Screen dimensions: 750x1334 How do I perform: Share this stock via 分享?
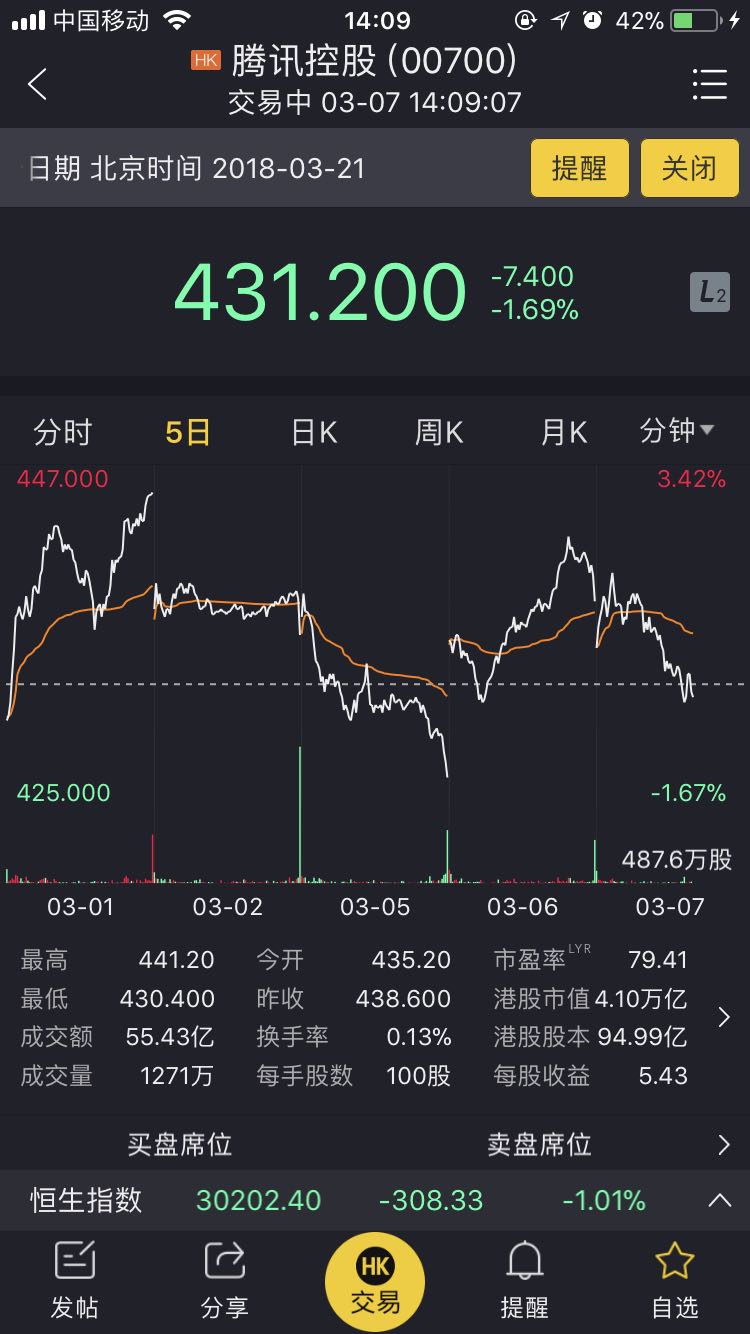pyautogui.click(x=224, y=1280)
